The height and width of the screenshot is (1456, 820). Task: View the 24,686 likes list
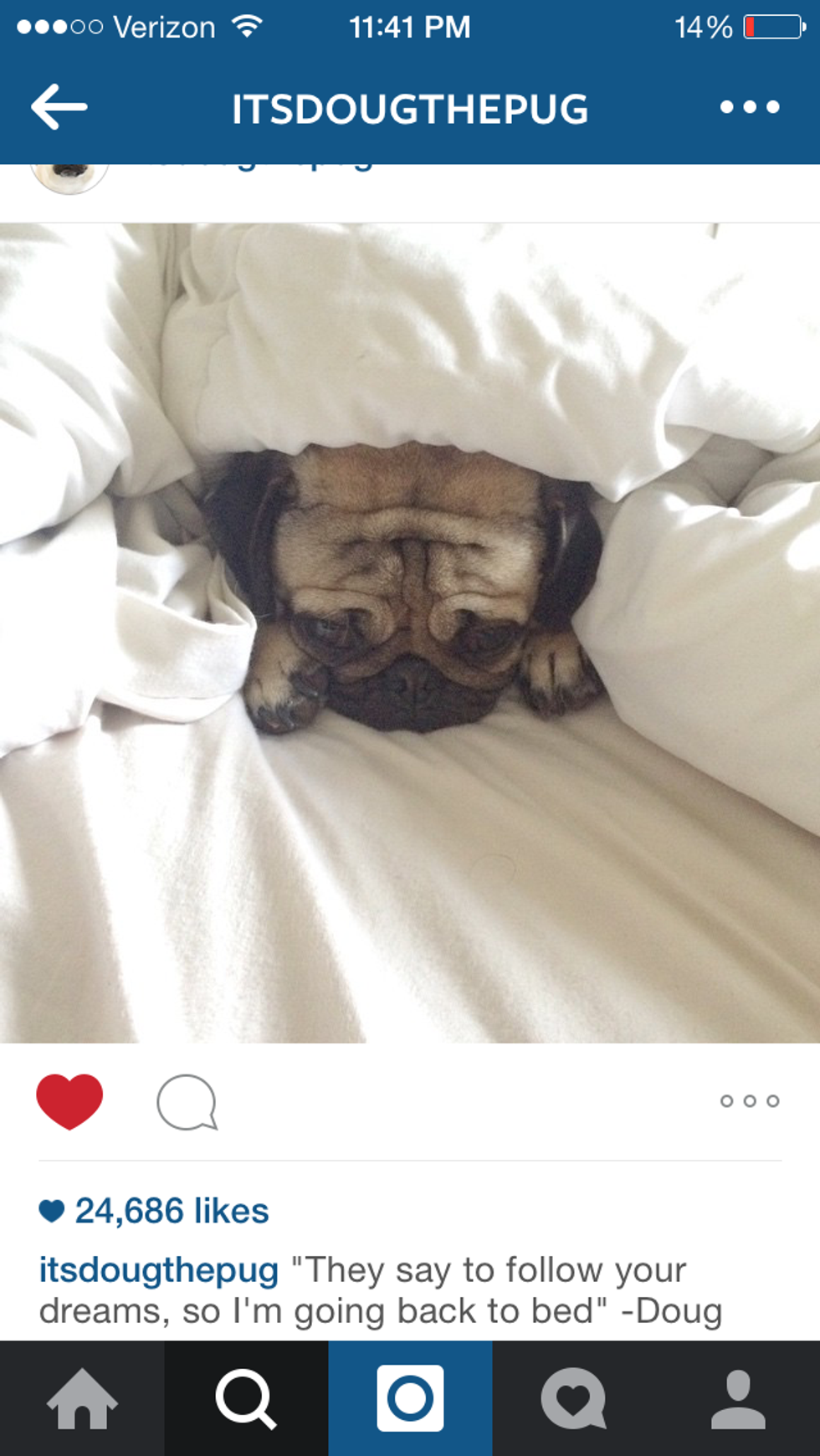click(171, 1211)
